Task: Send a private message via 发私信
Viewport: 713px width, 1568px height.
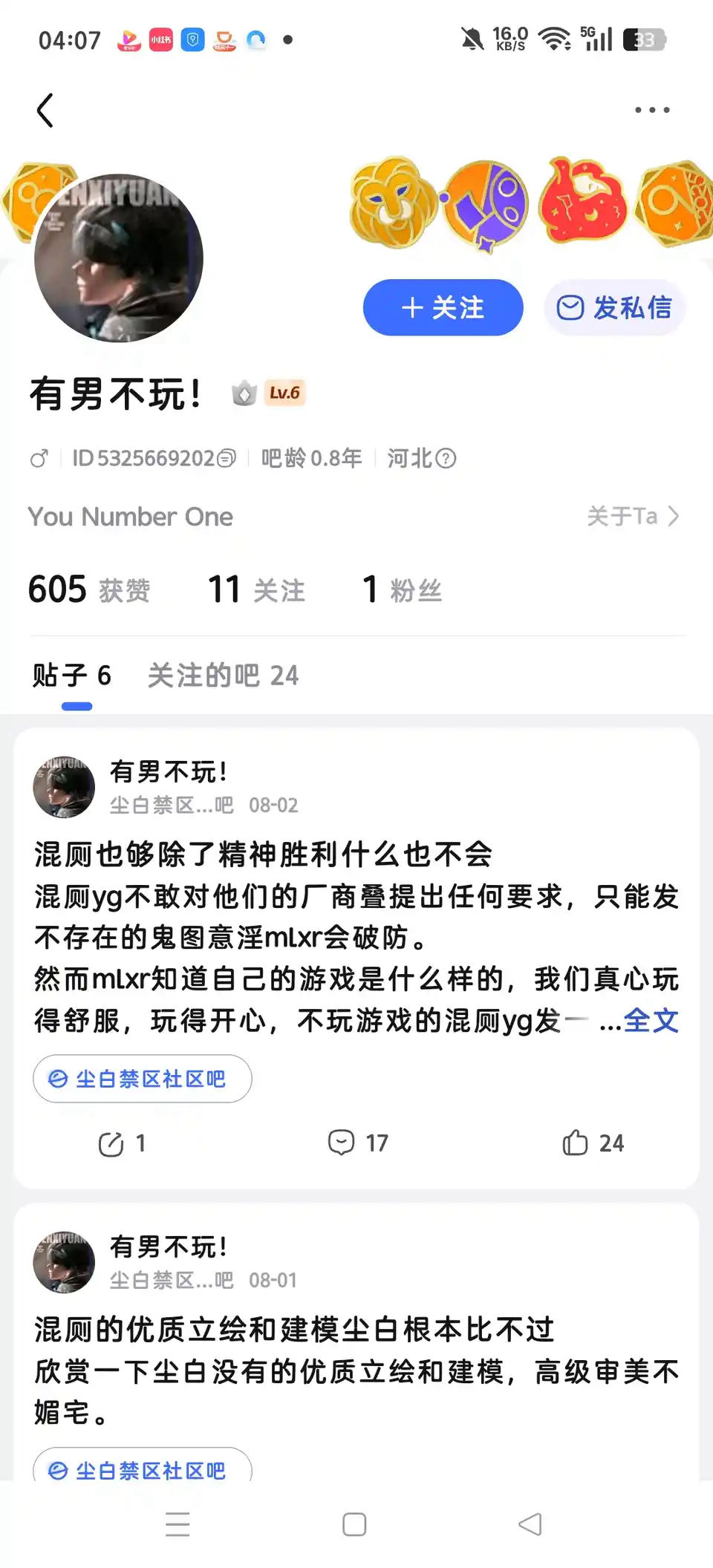Action: [614, 307]
